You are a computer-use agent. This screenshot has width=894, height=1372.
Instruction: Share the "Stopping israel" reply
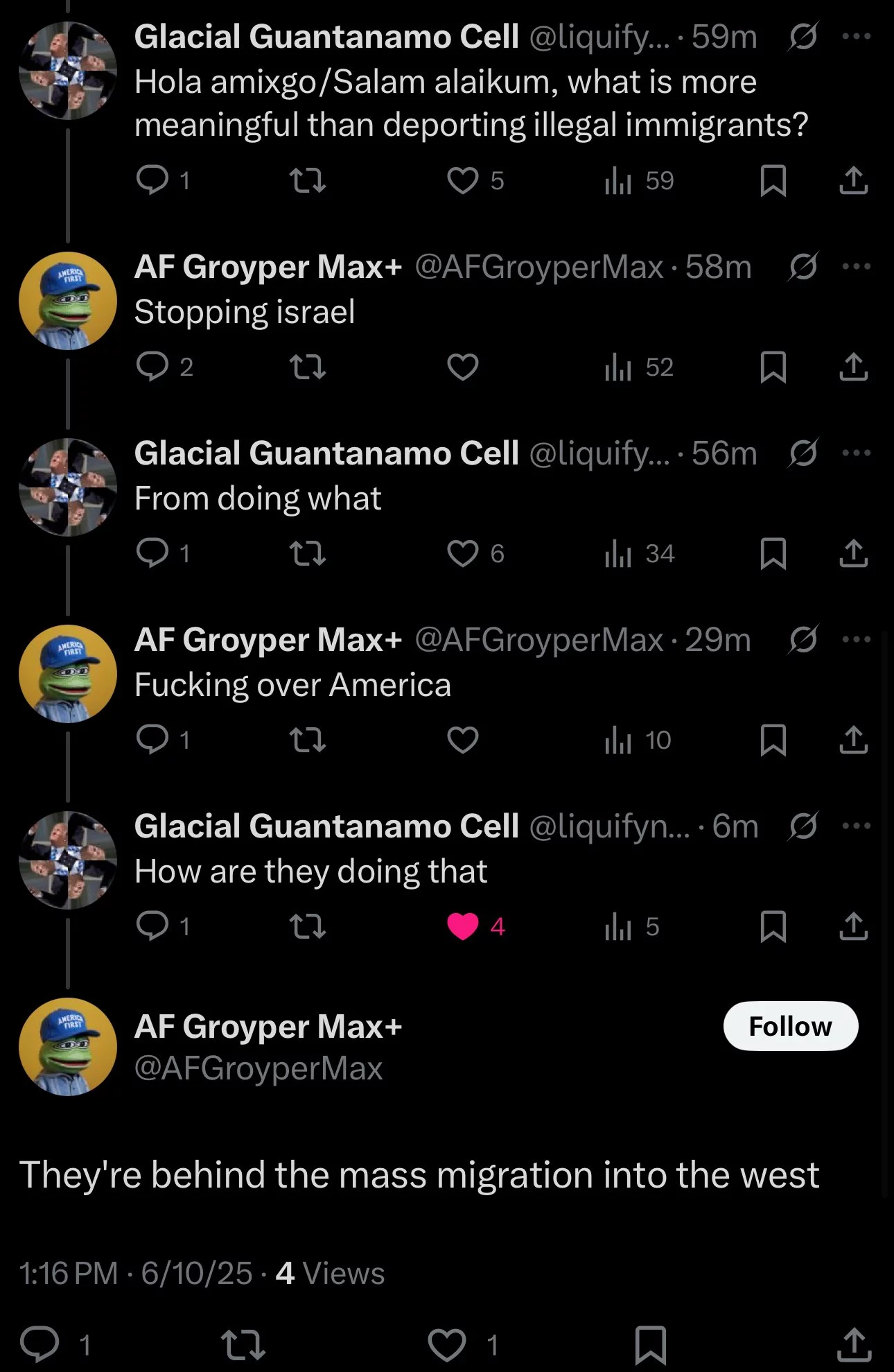click(854, 367)
